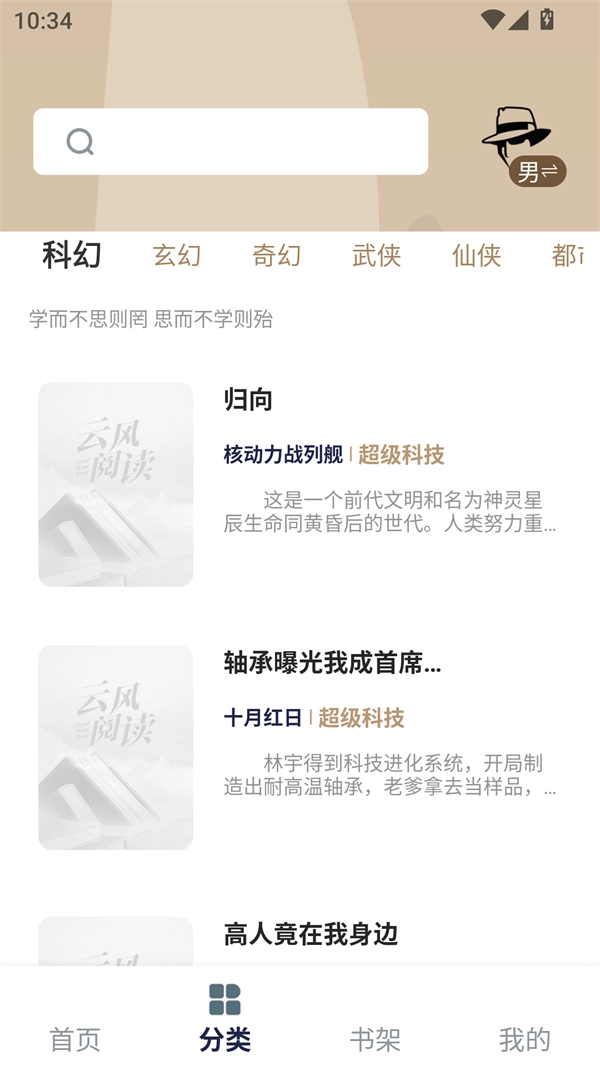
Task: Open the book 高人竟在我身边
Action: [311, 935]
